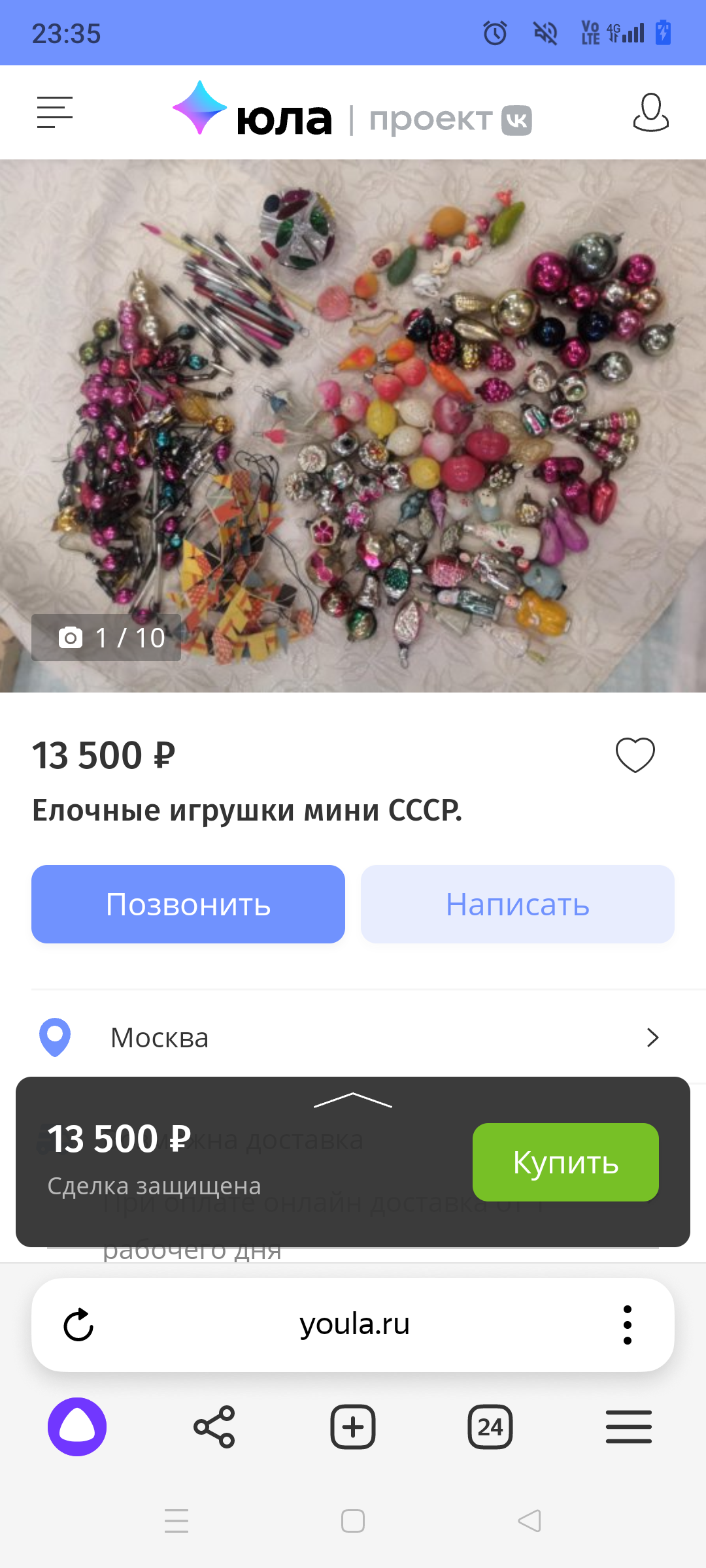The height and width of the screenshot is (1568, 706).
Task: Share this page
Action: click(214, 1427)
